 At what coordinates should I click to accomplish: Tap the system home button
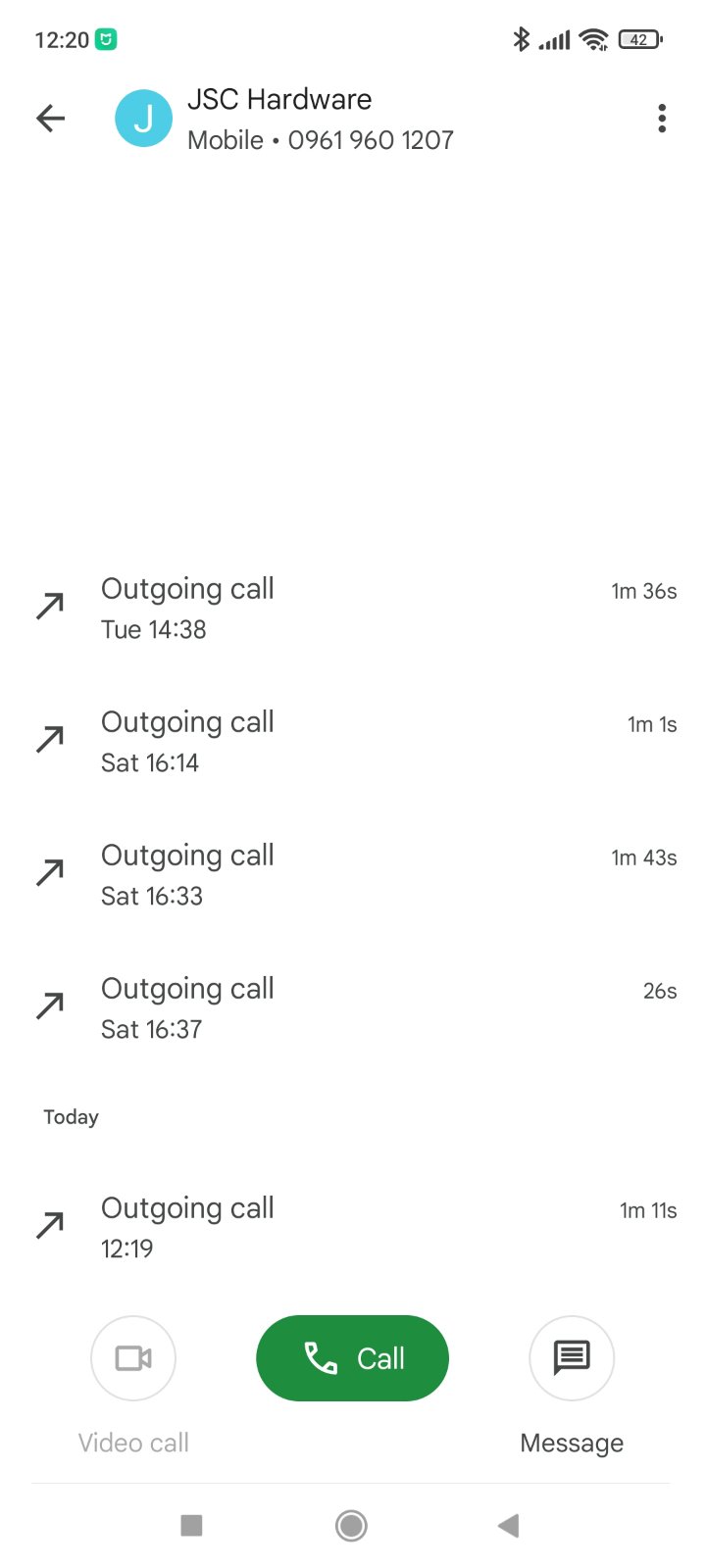(351, 1525)
